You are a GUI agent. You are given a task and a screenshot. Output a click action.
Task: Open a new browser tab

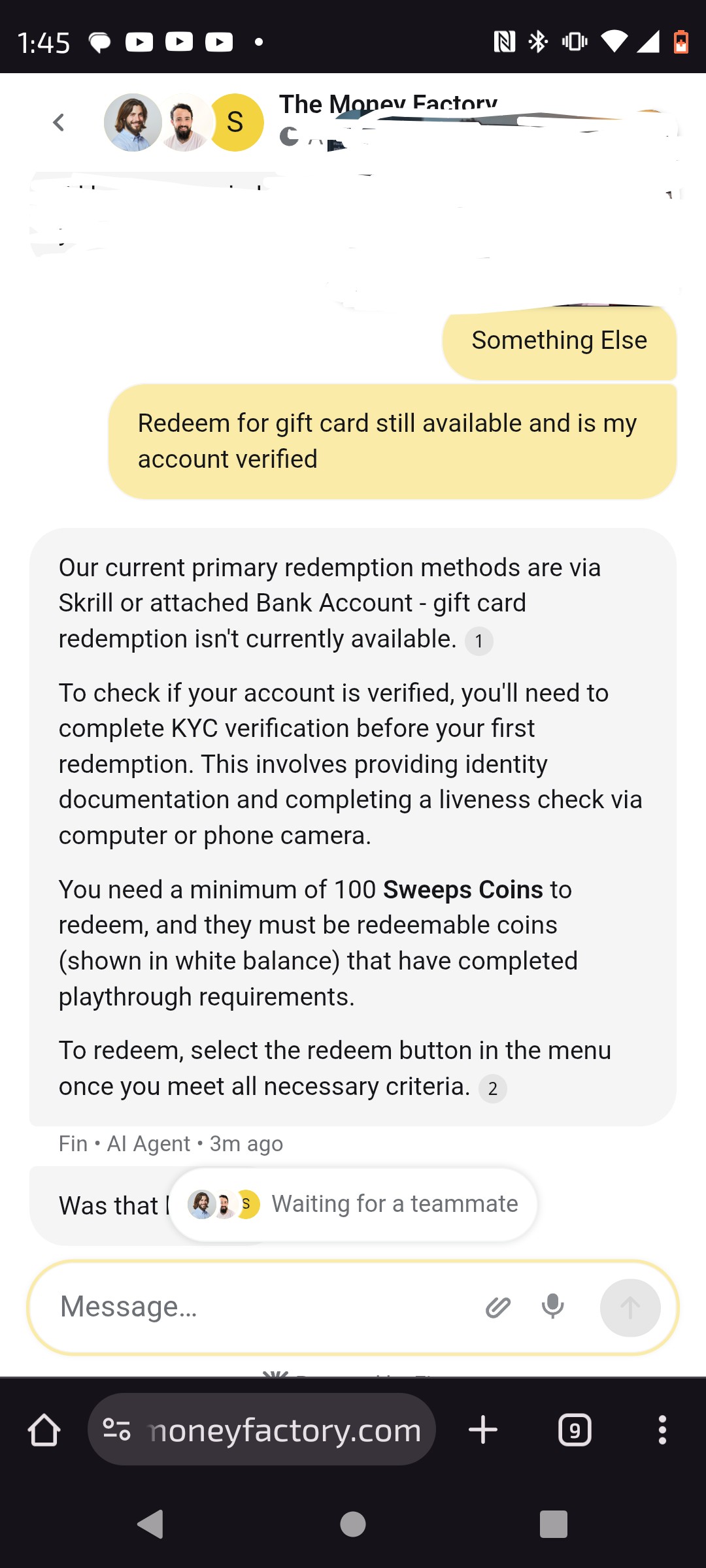tap(483, 1430)
